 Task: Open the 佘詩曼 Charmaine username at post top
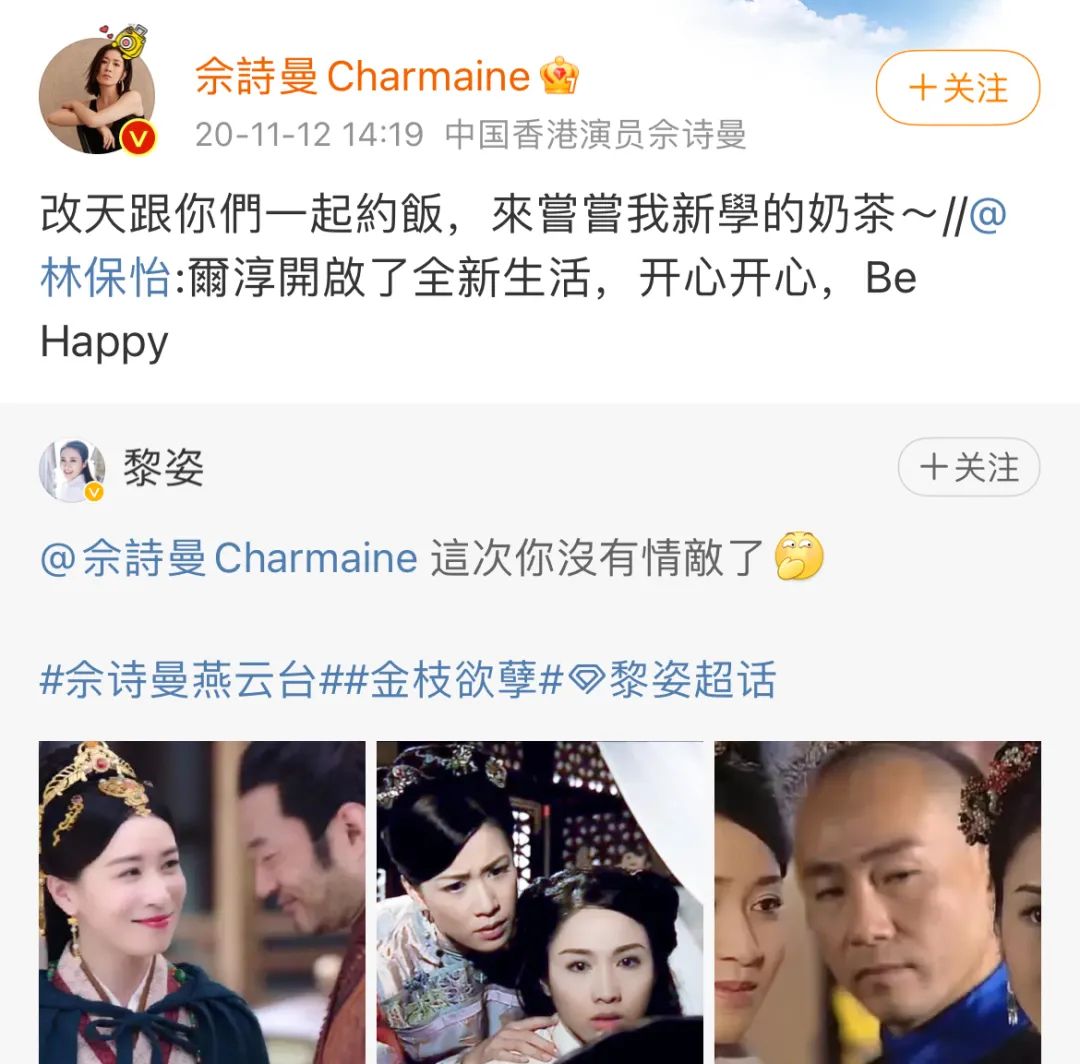[x=362, y=77]
